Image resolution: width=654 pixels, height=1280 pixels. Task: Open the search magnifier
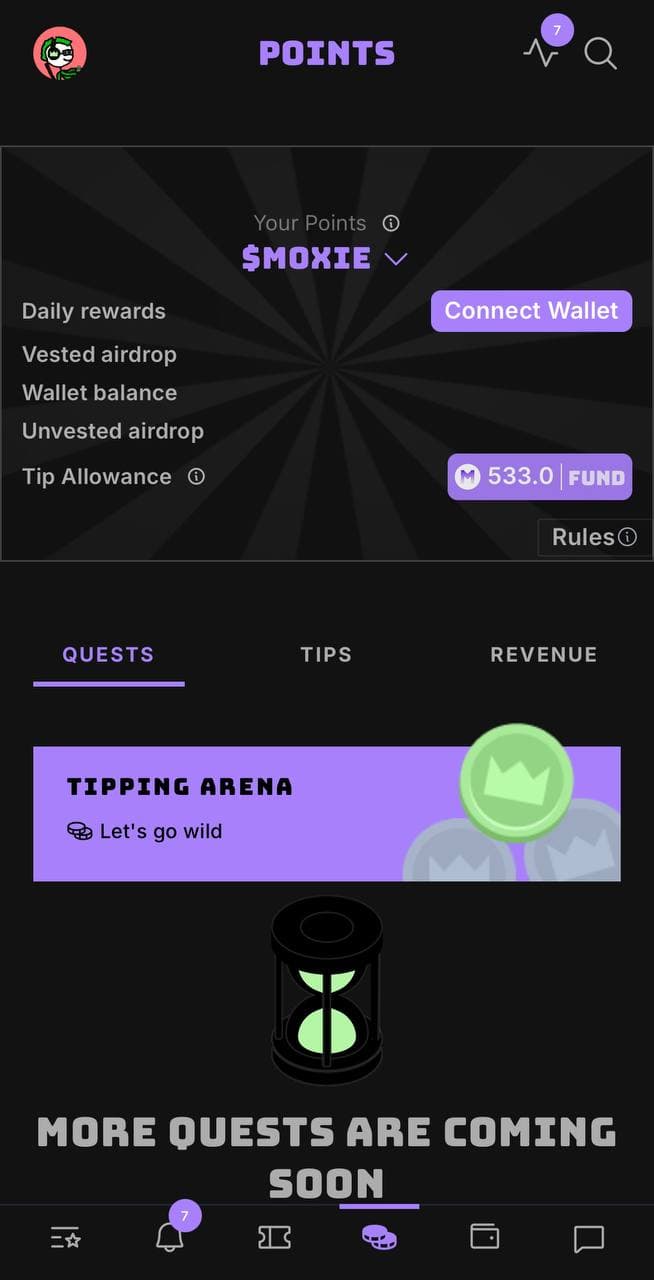click(x=600, y=53)
